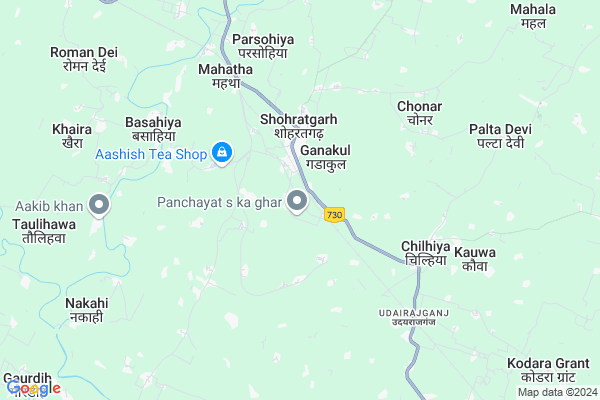Tap the Aakib khan place marker
600x400 pixels.
99,206
